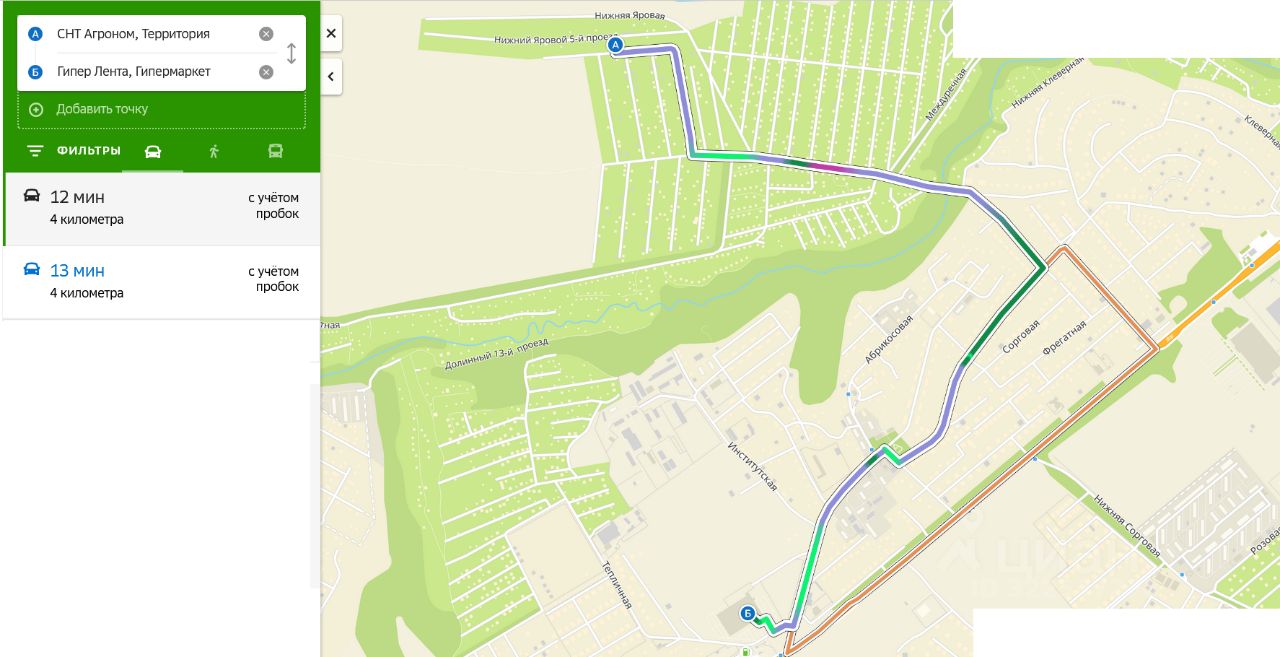The image size is (1280, 657).
Task: Close the route planner panel
Action: 331,33
